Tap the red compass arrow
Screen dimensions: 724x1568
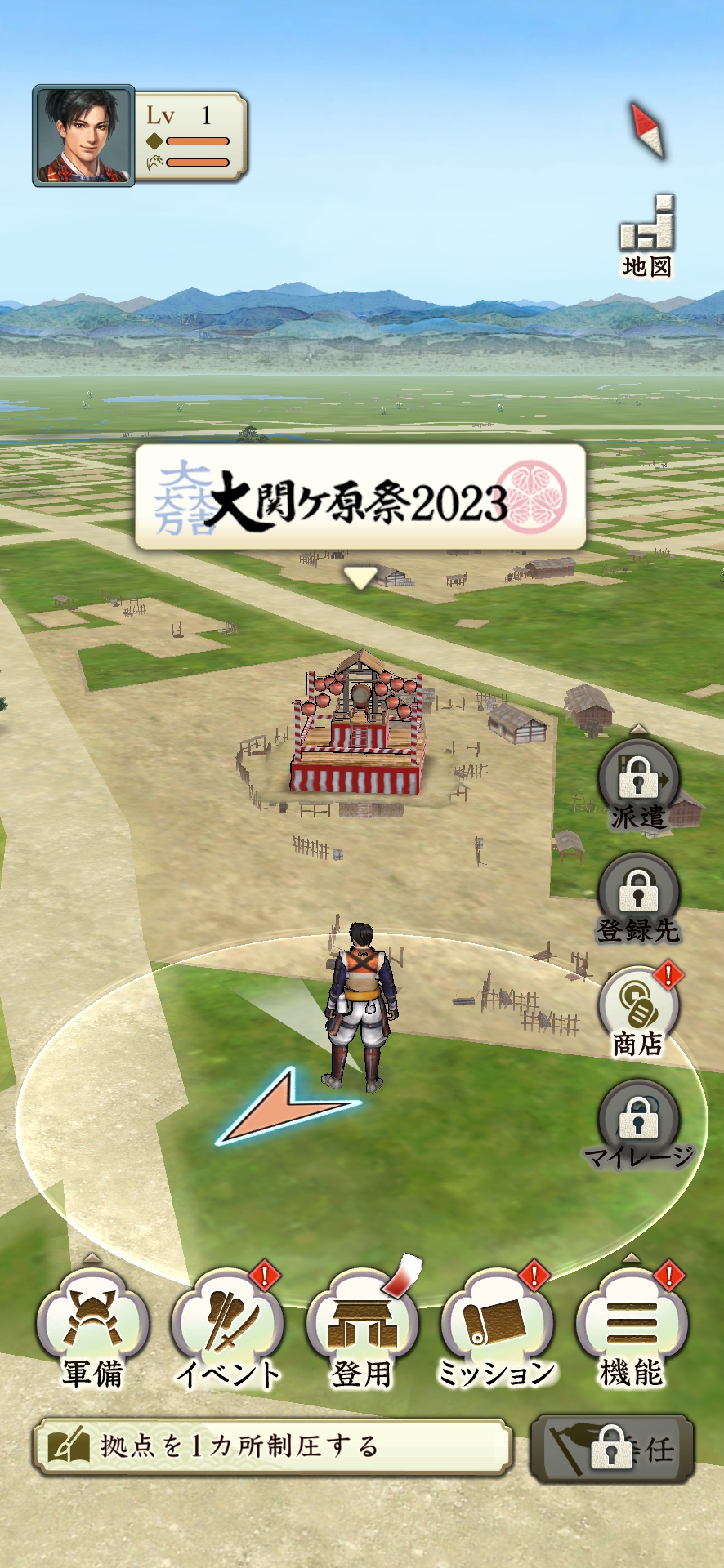tap(649, 130)
